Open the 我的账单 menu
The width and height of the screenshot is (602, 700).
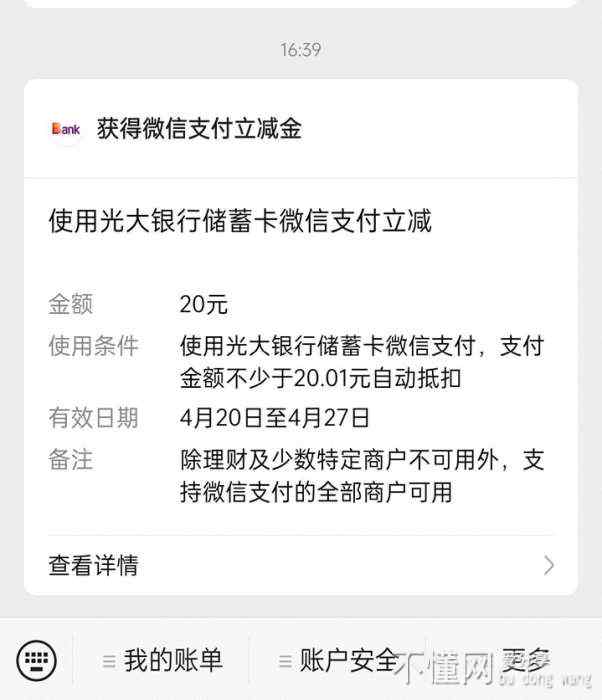162,660
